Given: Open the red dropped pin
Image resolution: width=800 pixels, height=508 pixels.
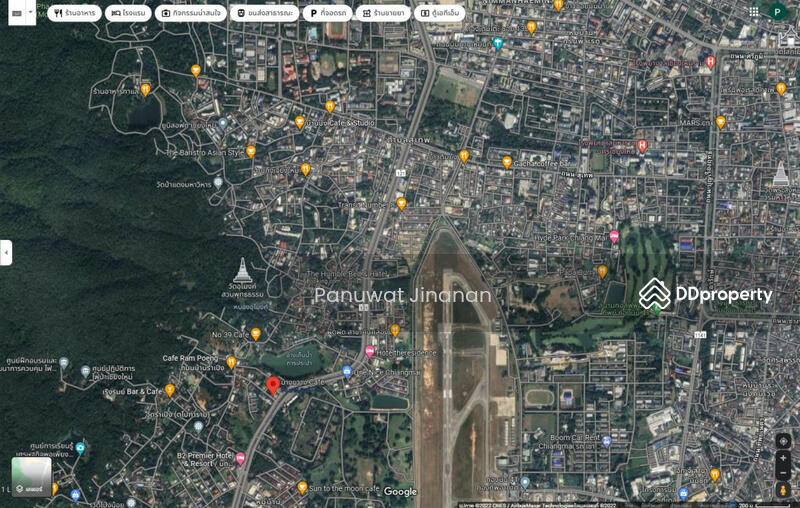Looking at the screenshot, I should (x=273, y=386).
